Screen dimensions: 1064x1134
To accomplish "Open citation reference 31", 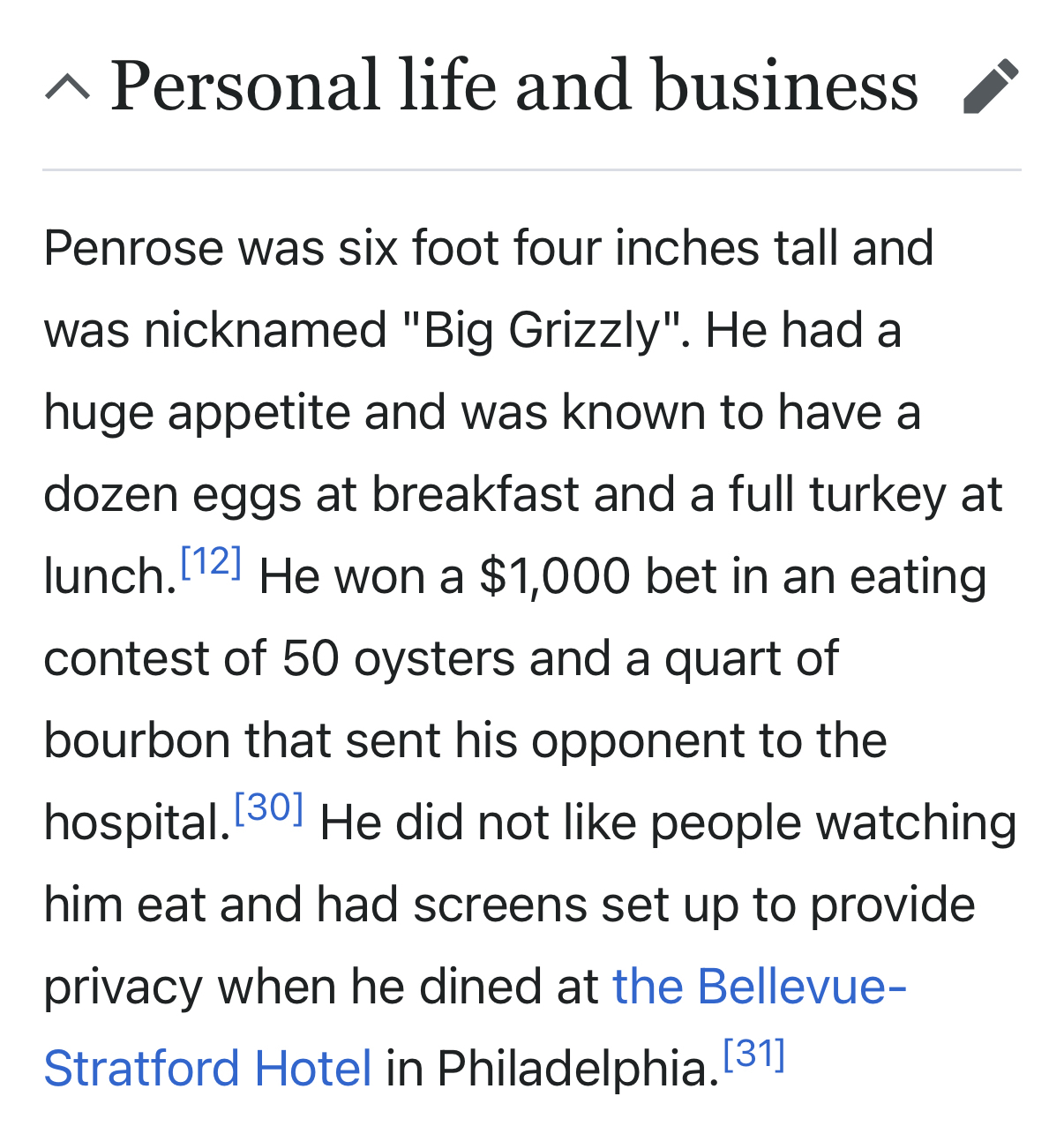I will (x=753, y=1055).
